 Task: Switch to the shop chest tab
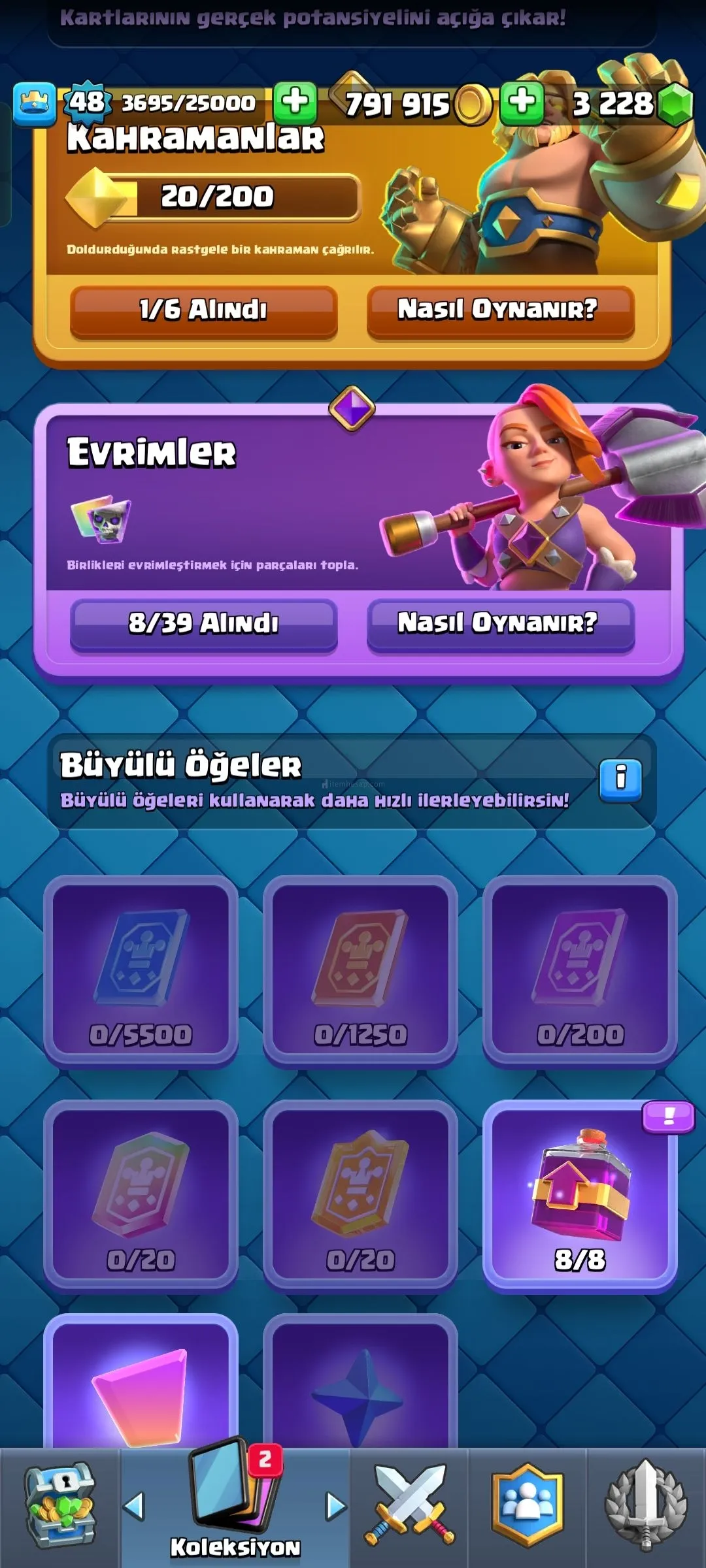(x=60, y=1506)
